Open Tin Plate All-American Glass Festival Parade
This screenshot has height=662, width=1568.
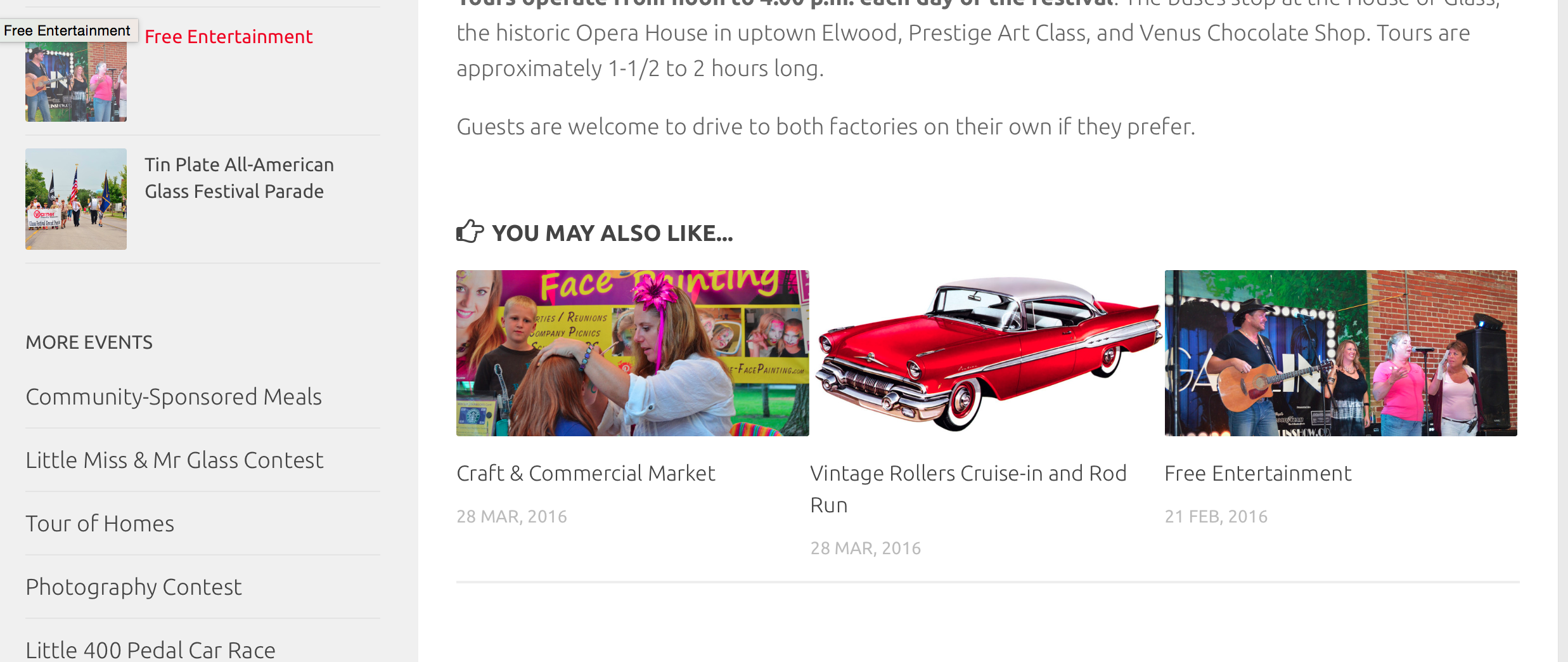point(238,178)
